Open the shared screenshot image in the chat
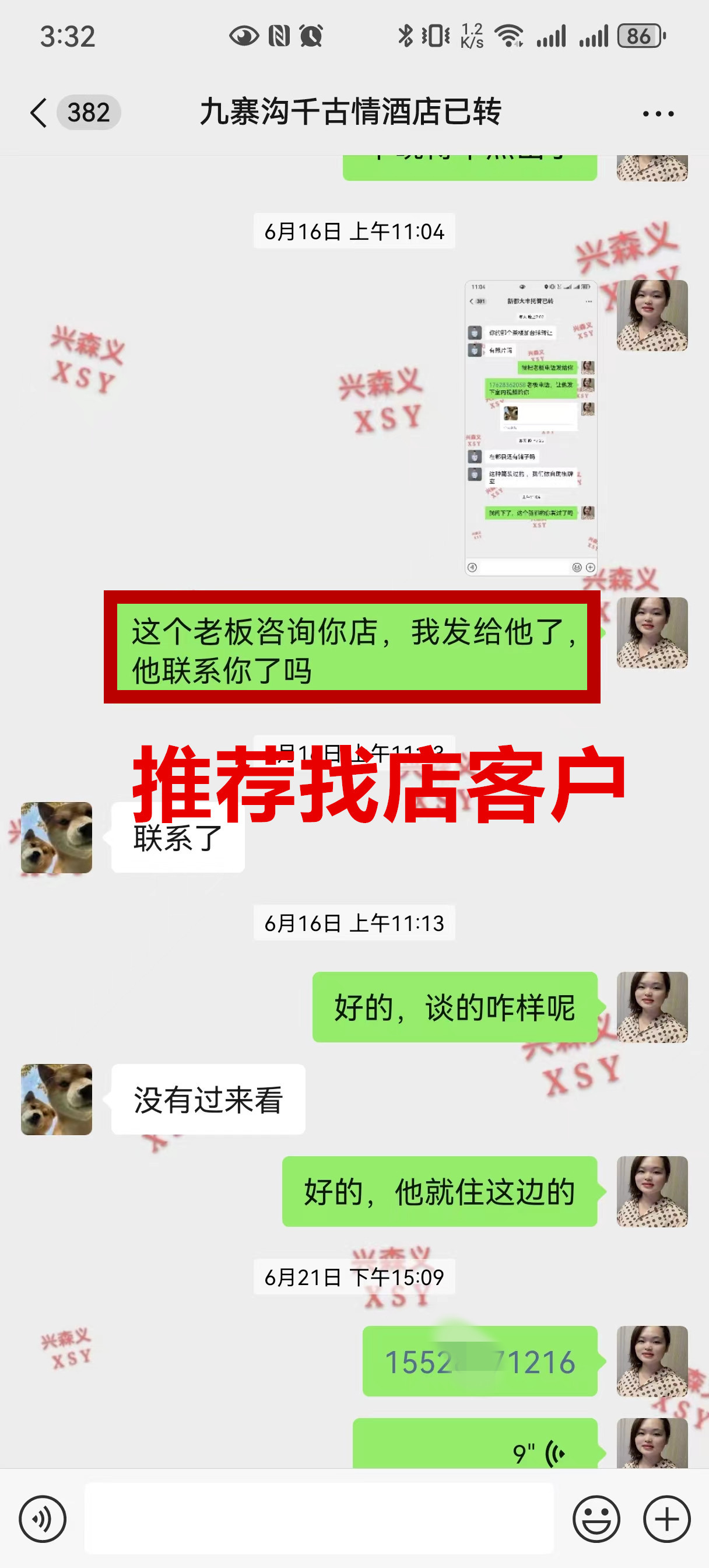This screenshot has width=709, height=1568. [x=530, y=428]
